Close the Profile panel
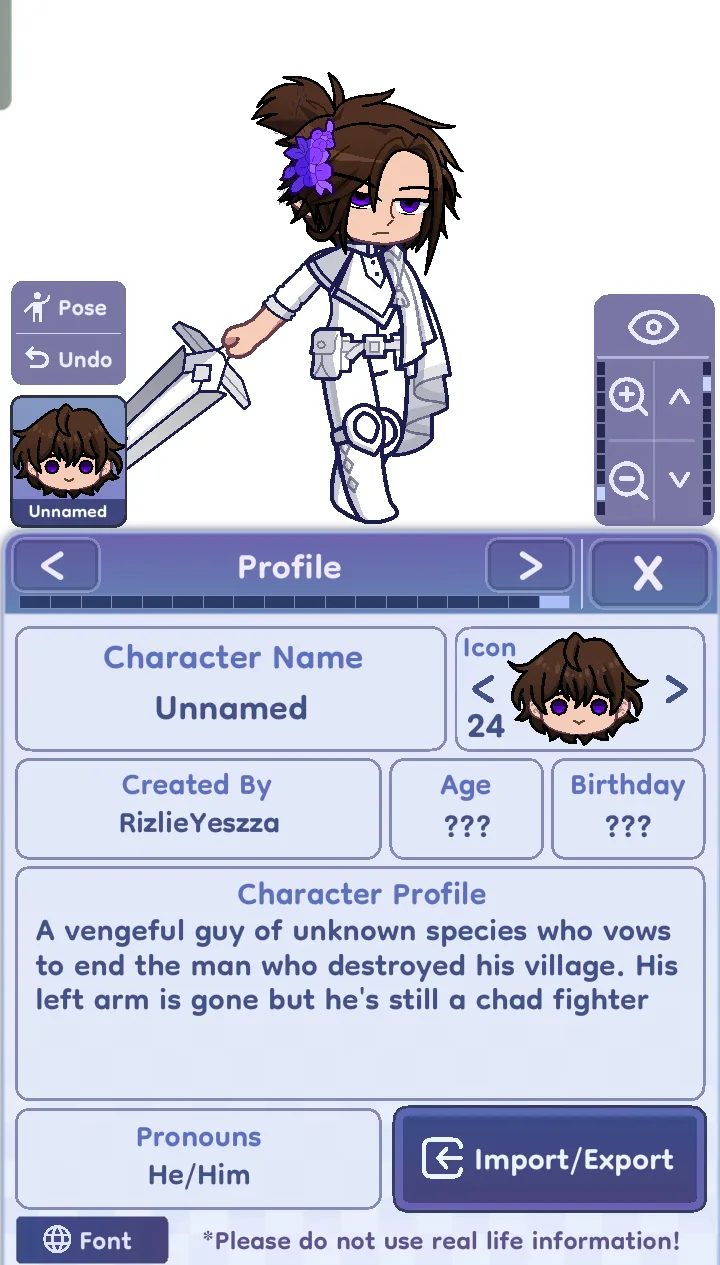This screenshot has height=1265, width=720. point(648,573)
